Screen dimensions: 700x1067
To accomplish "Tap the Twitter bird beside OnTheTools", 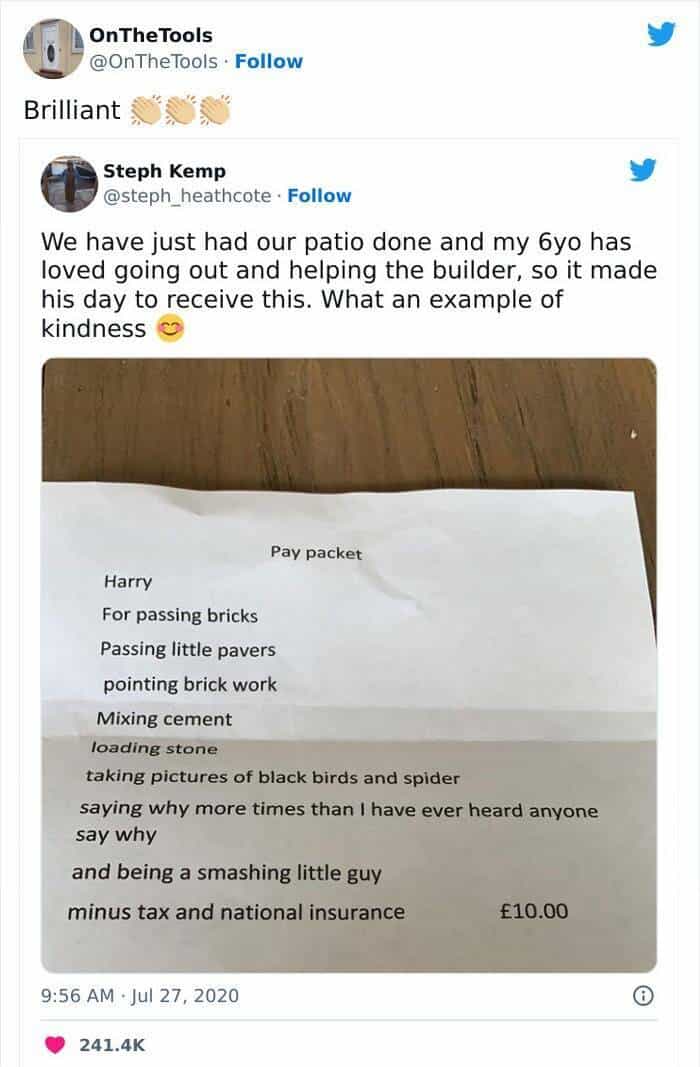I will coord(661,35).
